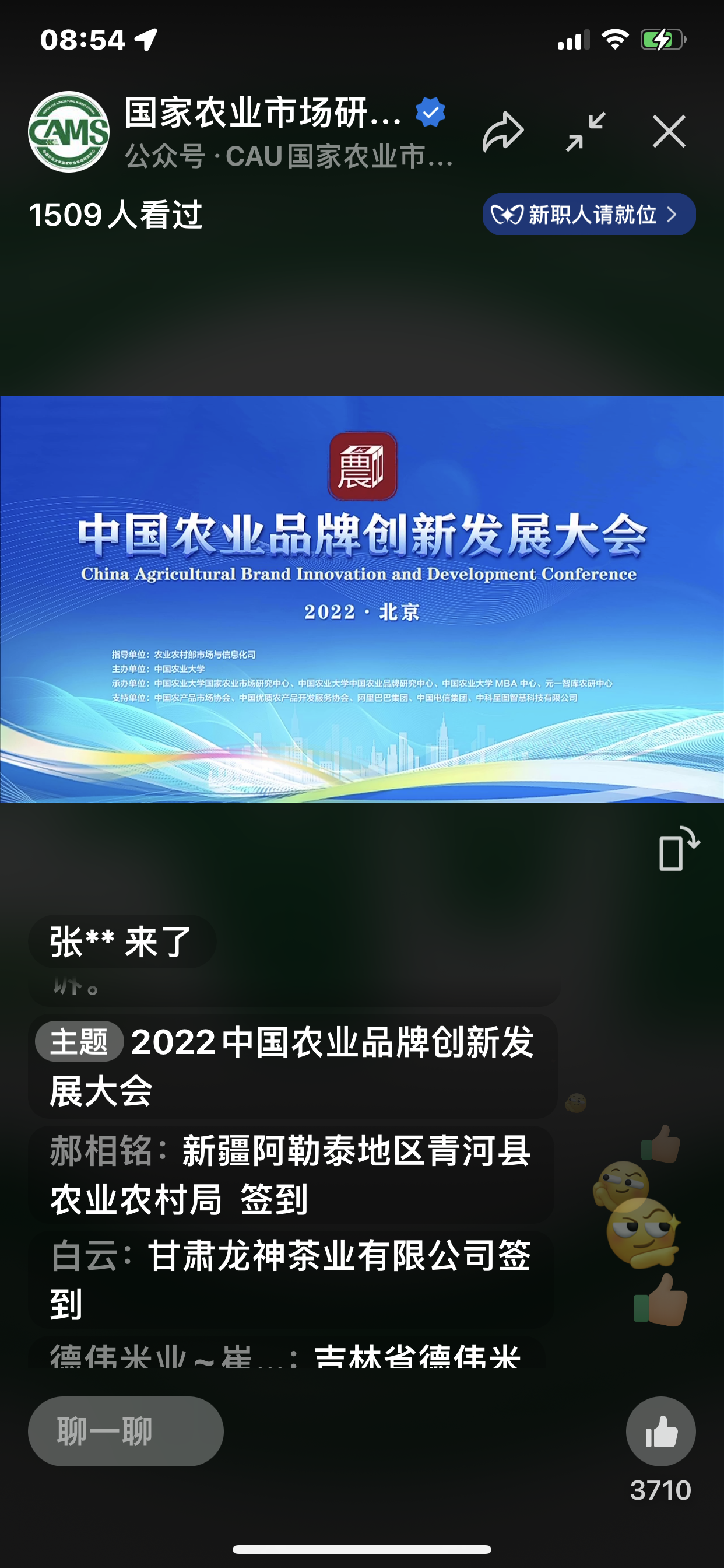
Task: Close the live stream
Action: click(x=669, y=131)
